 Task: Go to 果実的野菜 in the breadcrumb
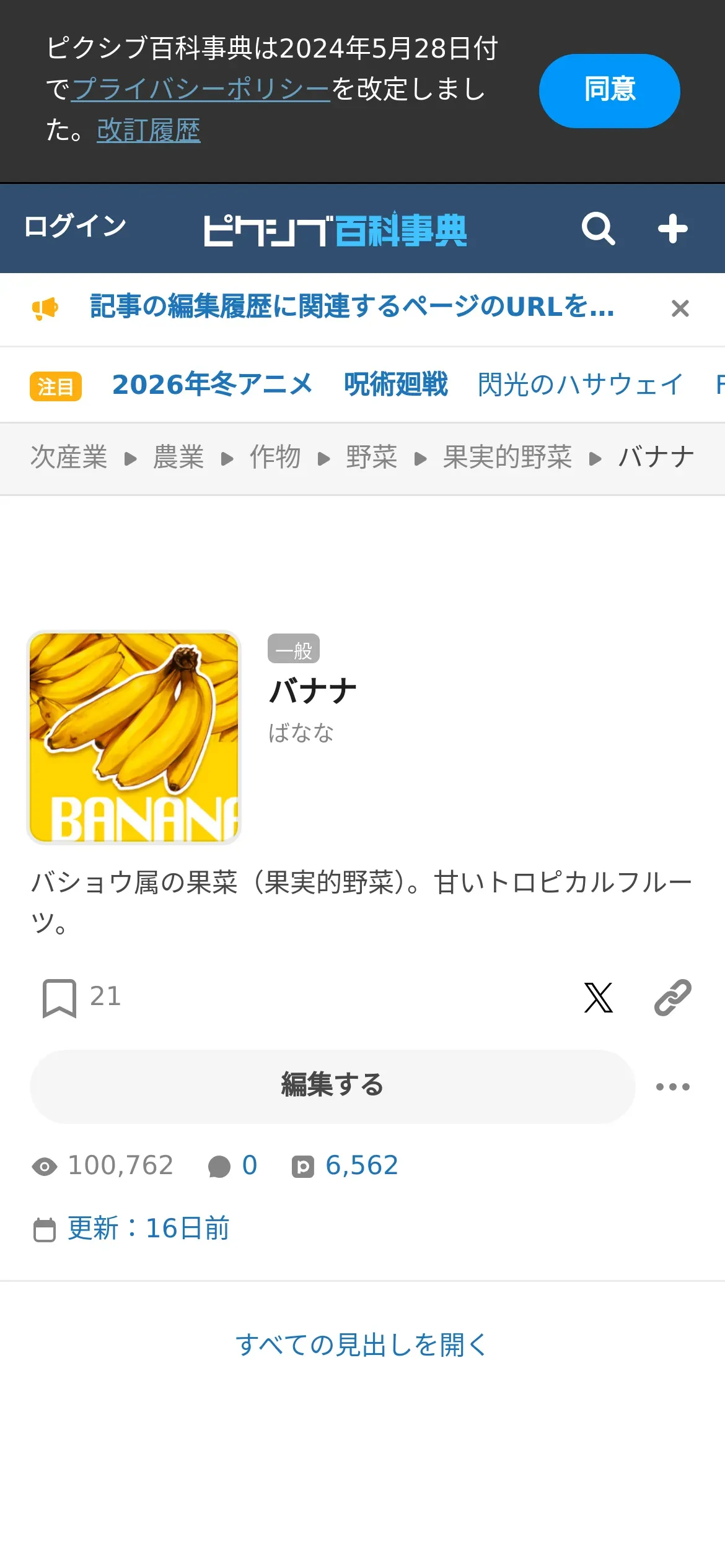click(507, 458)
